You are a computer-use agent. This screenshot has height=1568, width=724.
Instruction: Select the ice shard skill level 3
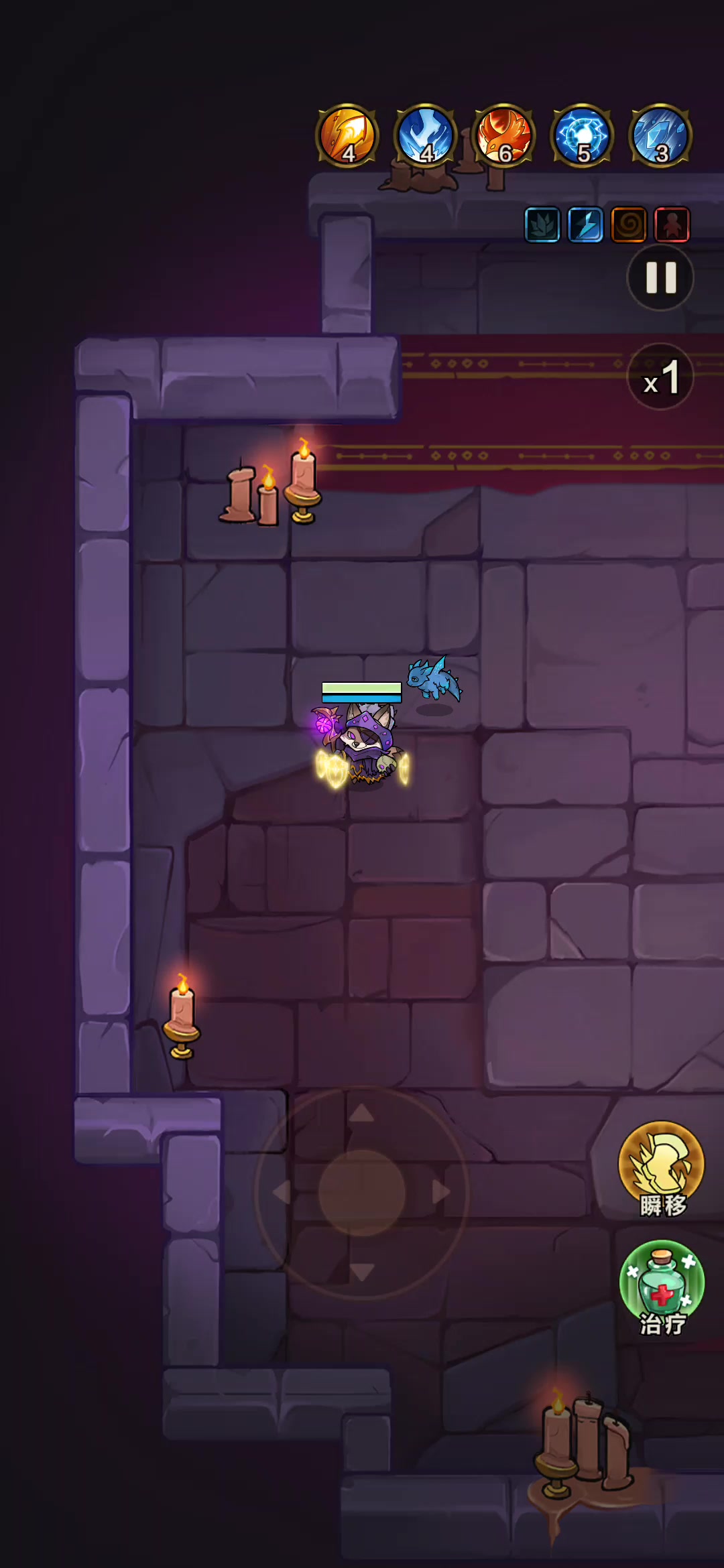660,136
